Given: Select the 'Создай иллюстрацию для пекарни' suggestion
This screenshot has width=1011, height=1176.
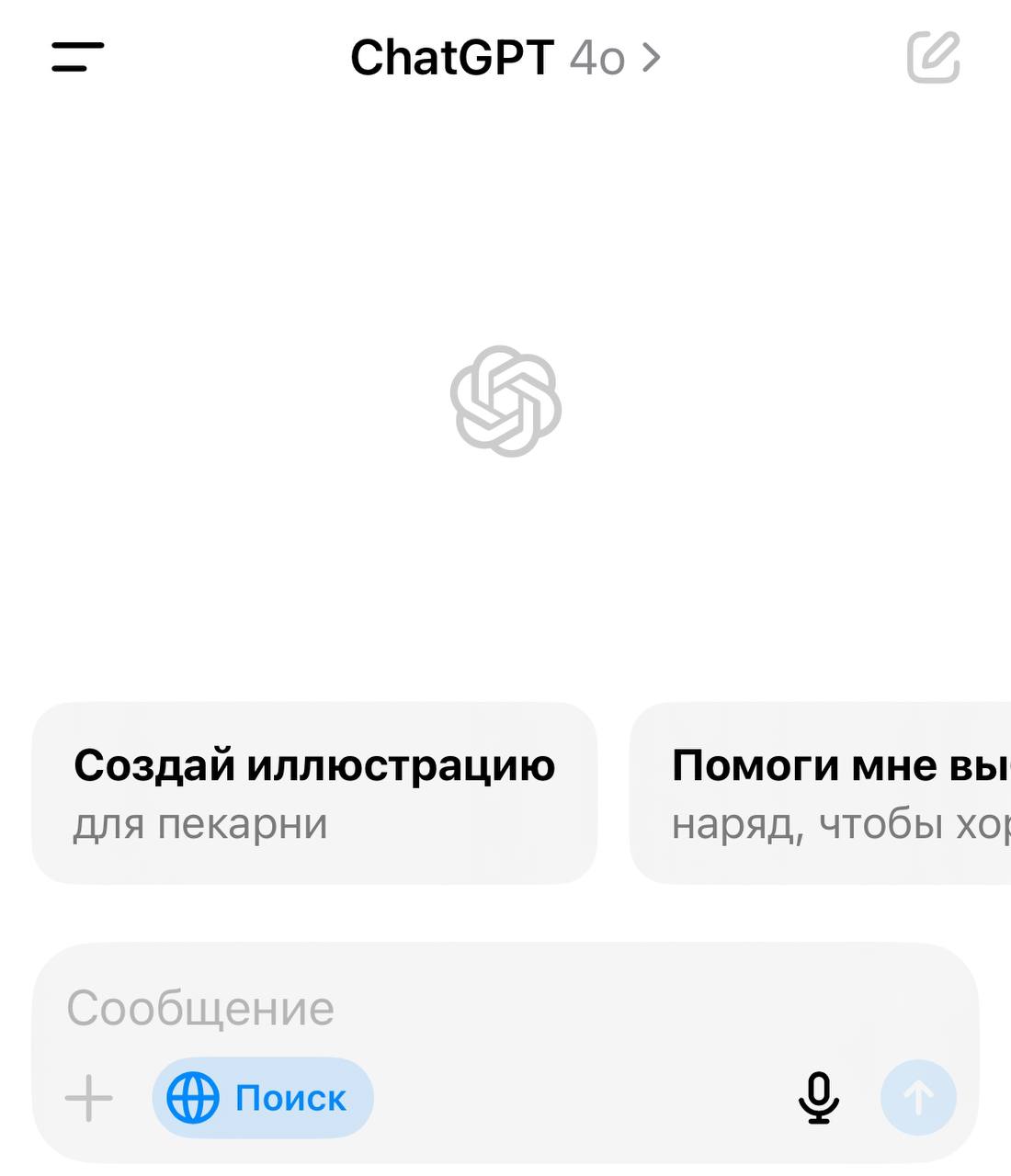Looking at the screenshot, I should tap(315, 792).
